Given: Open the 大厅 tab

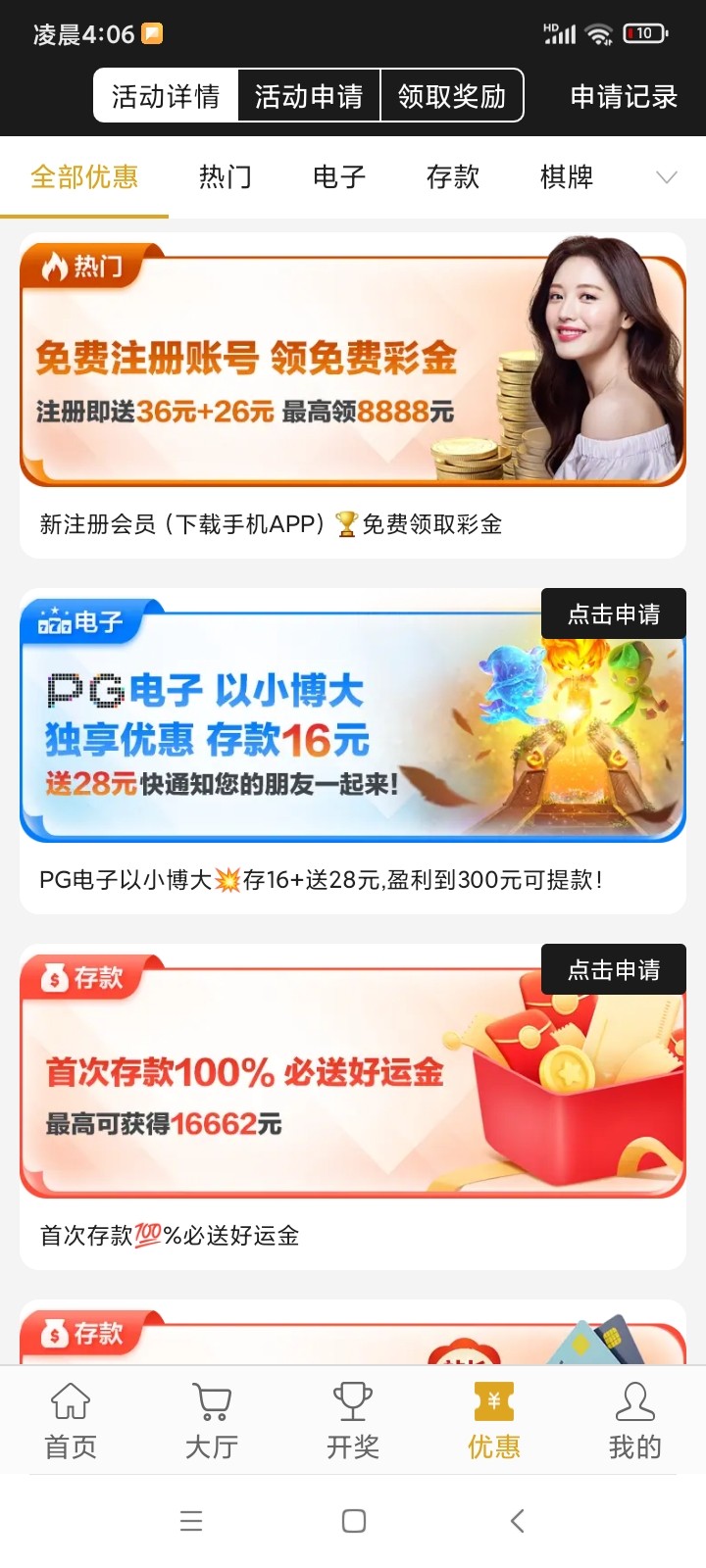Looking at the screenshot, I should pyautogui.click(x=212, y=1421).
